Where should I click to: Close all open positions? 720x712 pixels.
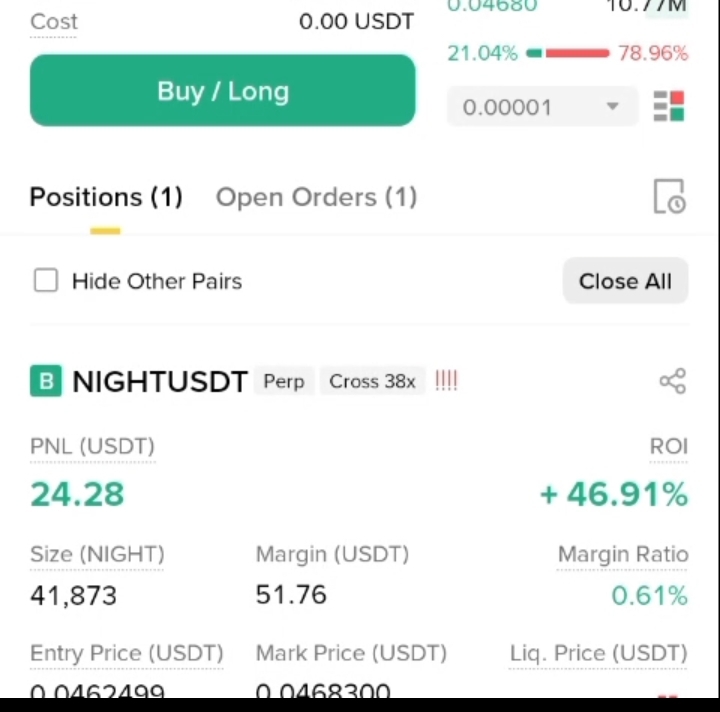click(x=625, y=281)
